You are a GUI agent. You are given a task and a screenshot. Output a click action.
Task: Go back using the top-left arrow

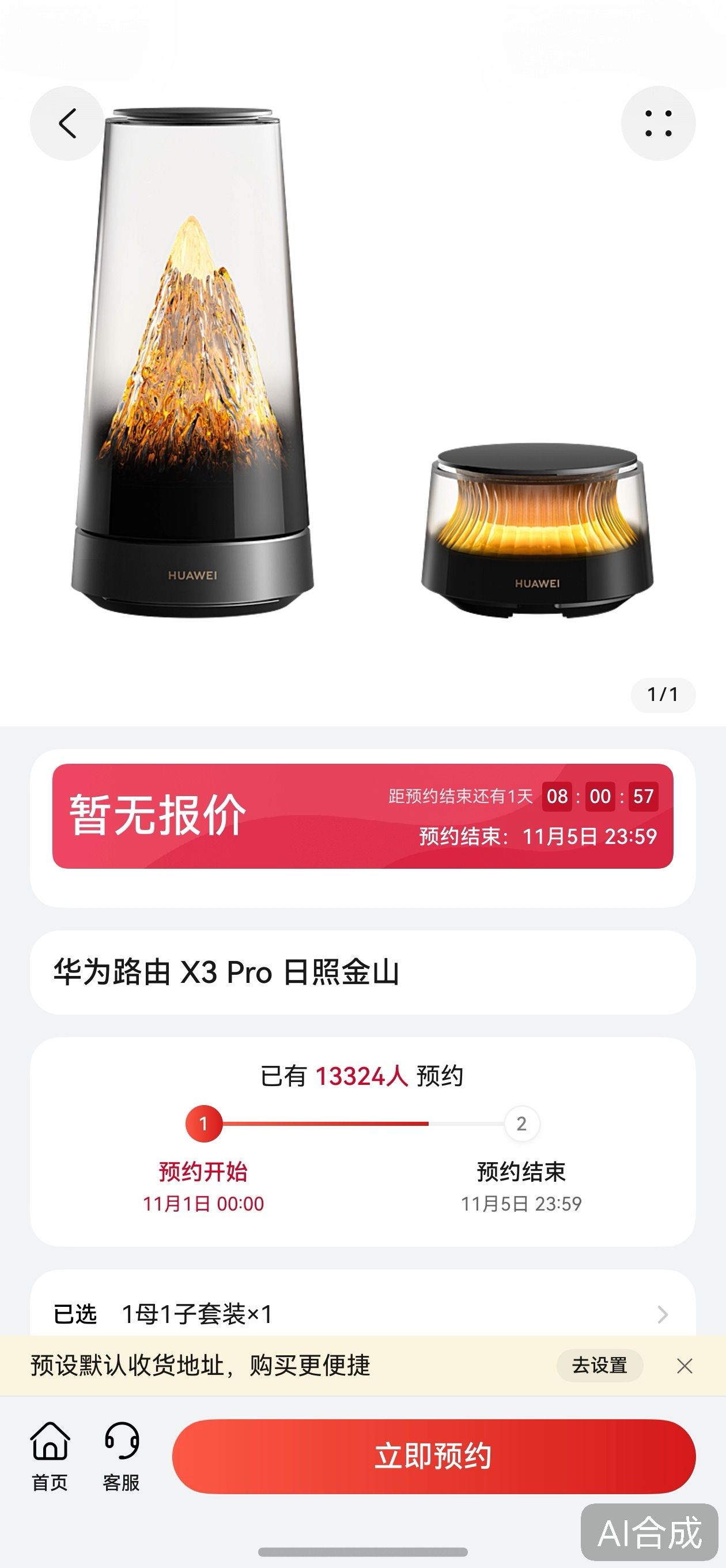pyautogui.click(x=67, y=123)
